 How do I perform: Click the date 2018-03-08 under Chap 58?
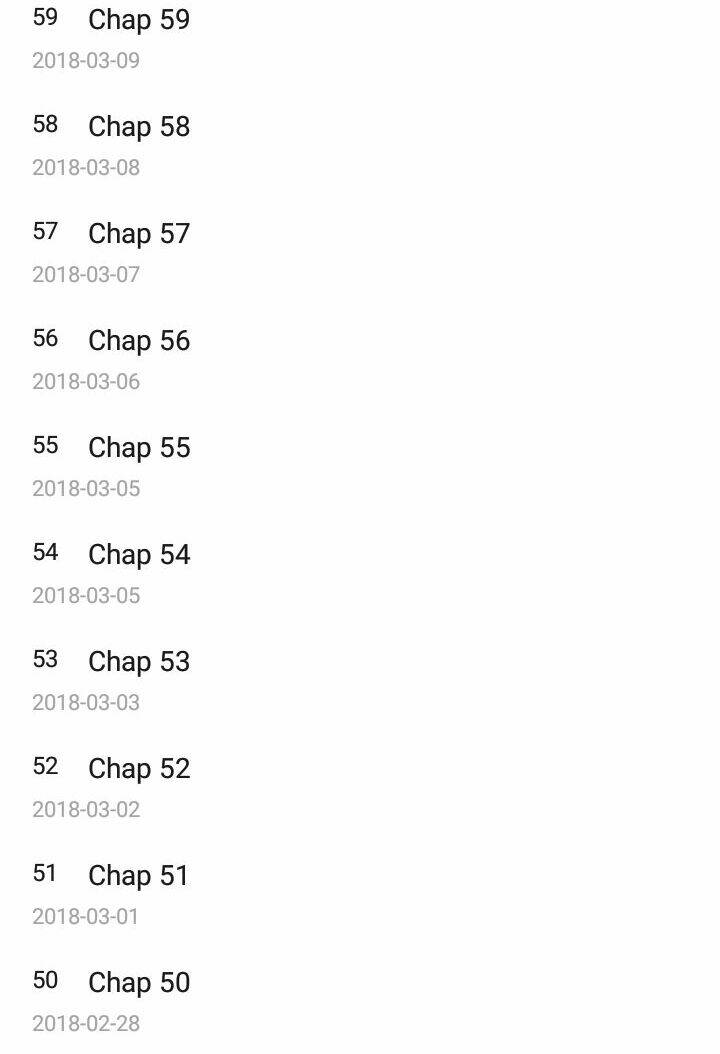point(86,168)
